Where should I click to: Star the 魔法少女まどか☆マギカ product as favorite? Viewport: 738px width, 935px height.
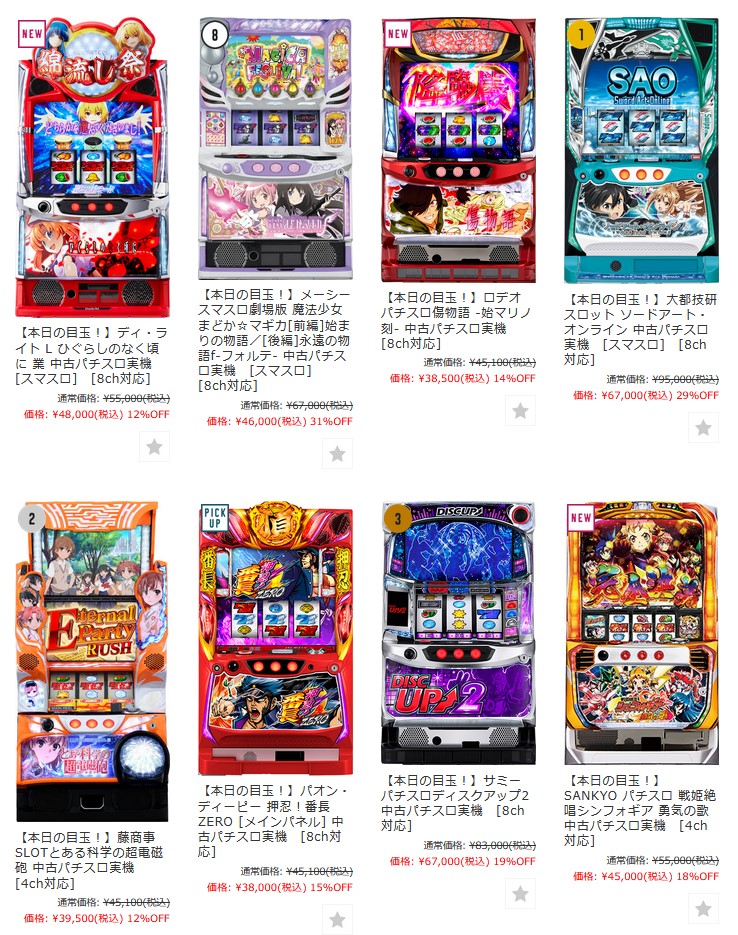337,453
